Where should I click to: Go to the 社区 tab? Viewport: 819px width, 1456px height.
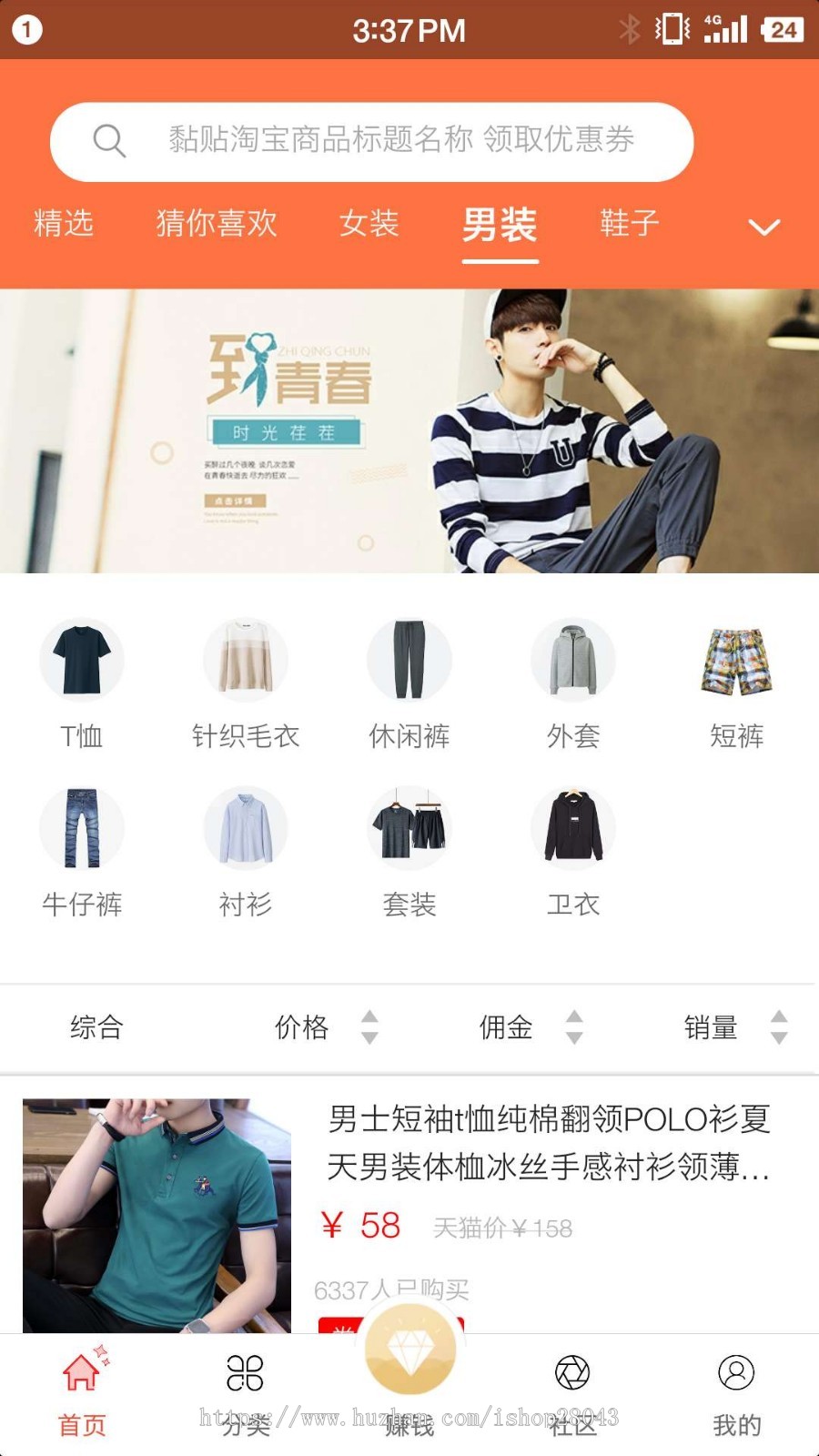[x=572, y=1394]
